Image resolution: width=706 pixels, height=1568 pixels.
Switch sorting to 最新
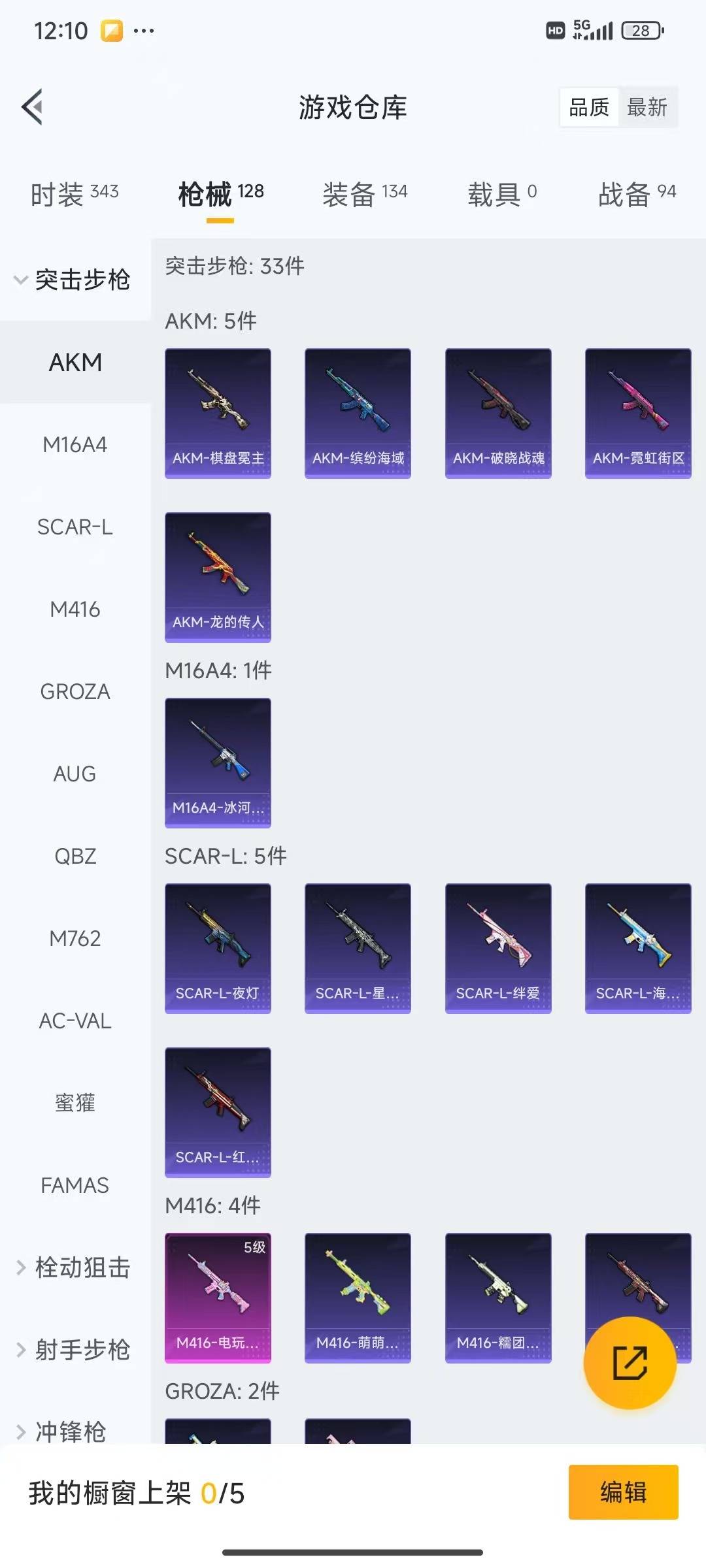tap(647, 107)
